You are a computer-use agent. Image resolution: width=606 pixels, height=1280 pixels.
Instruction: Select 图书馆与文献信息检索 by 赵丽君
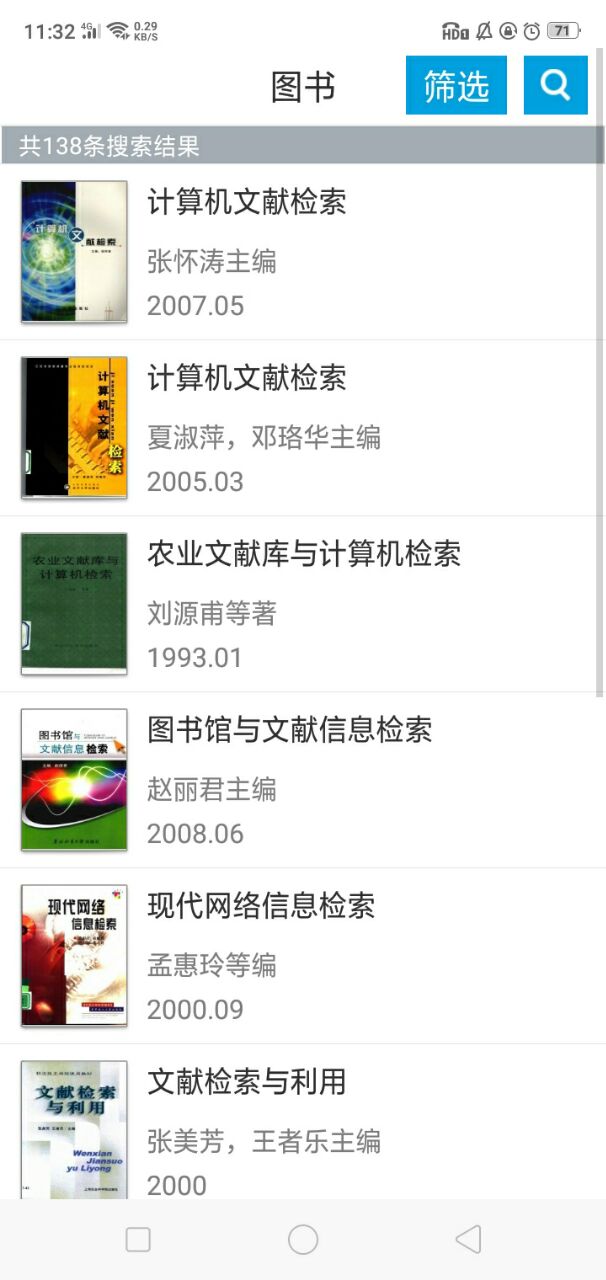(x=289, y=731)
